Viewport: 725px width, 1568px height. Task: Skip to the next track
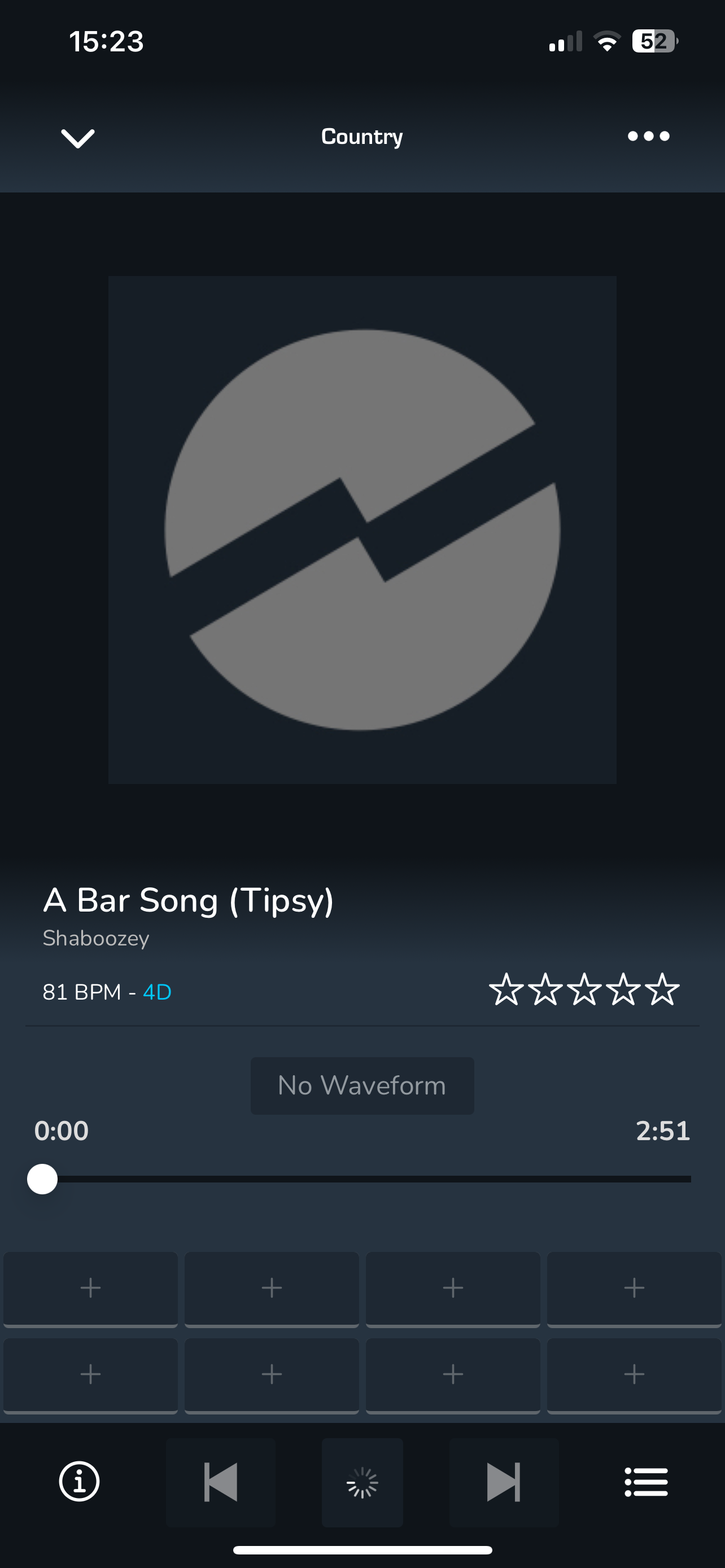(504, 1482)
